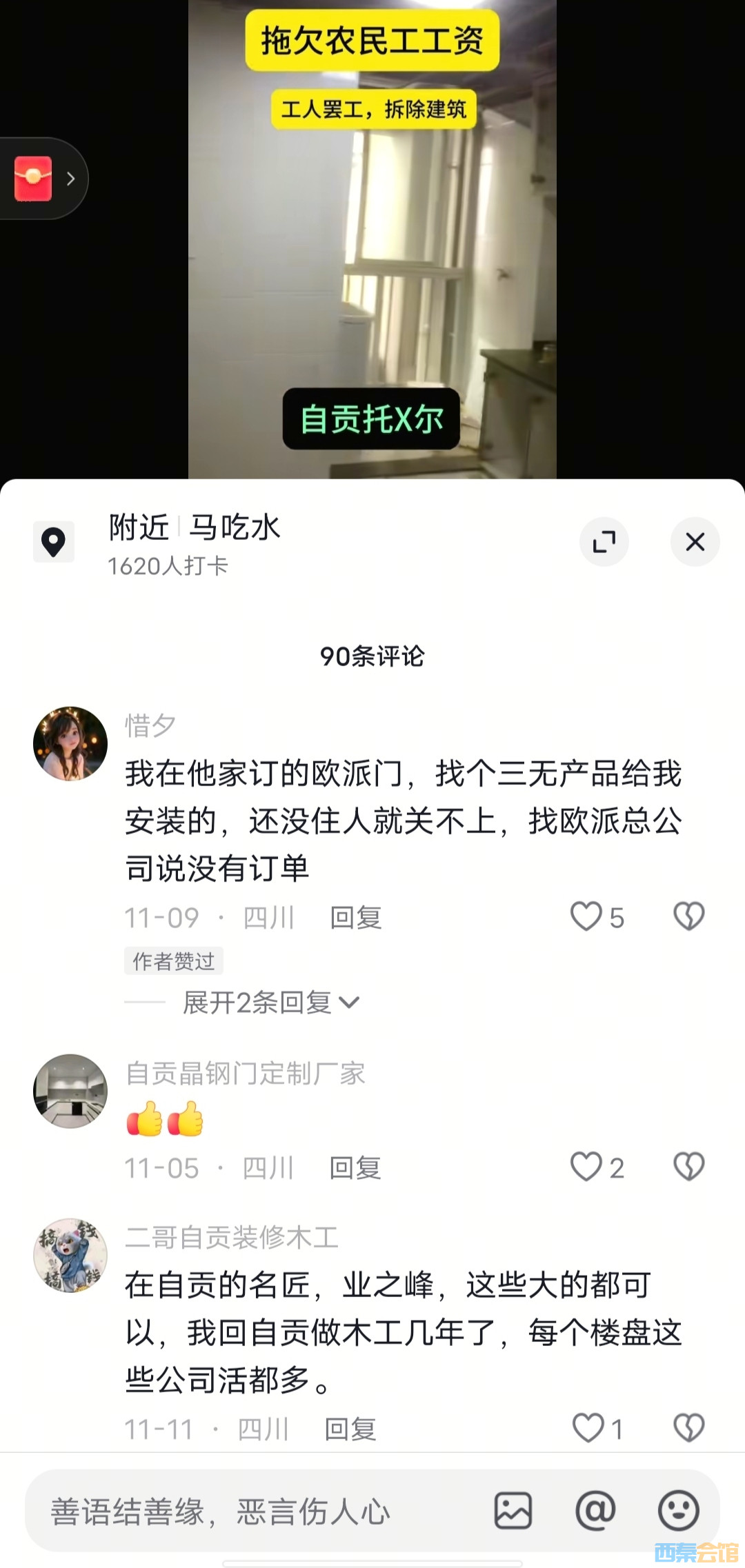The image size is (745, 1568).
Task: Open 自贡晶钢门定制厂家's profile avatar
Action: [70, 1091]
